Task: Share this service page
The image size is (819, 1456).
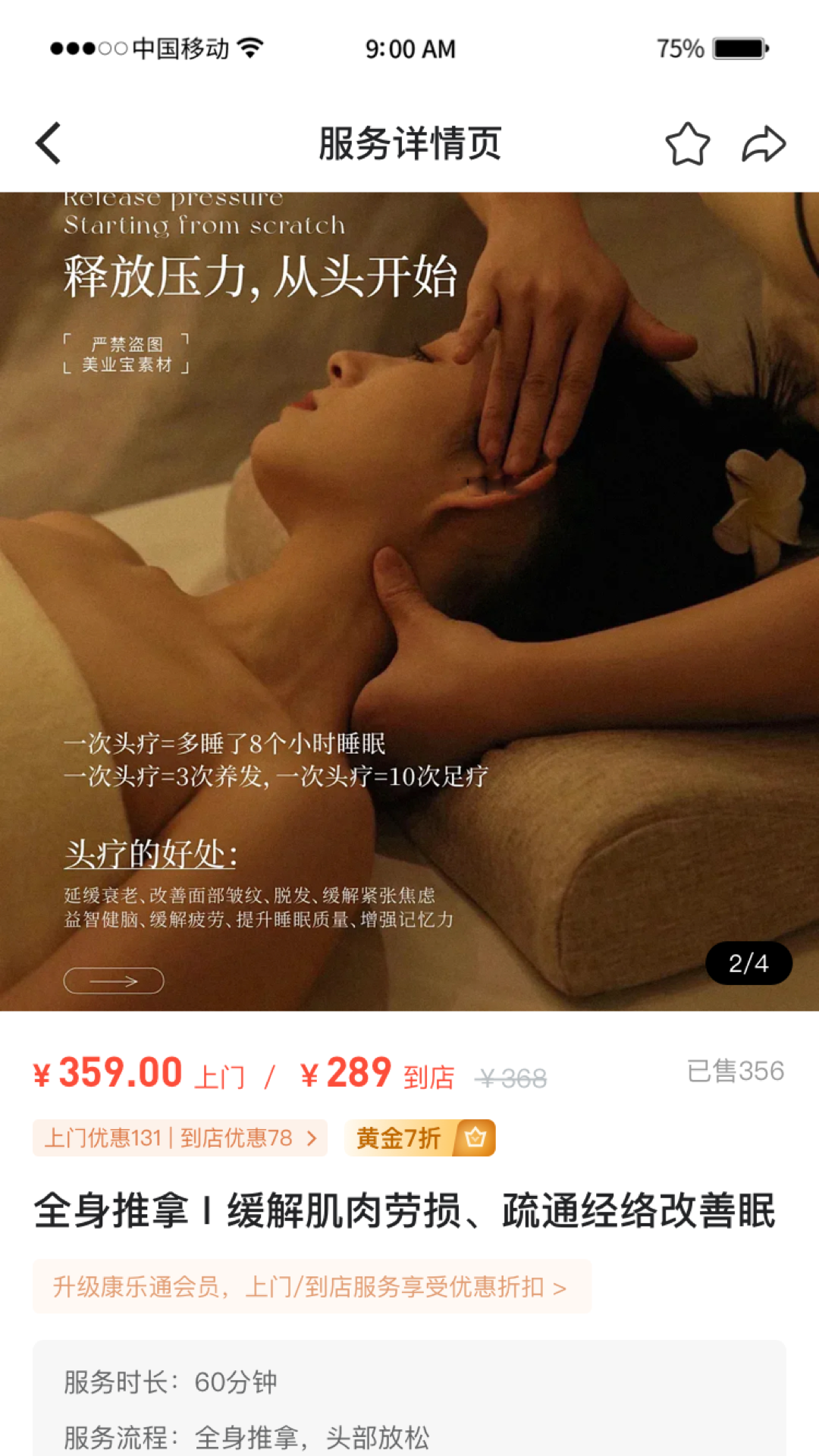Action: point(763,143)
